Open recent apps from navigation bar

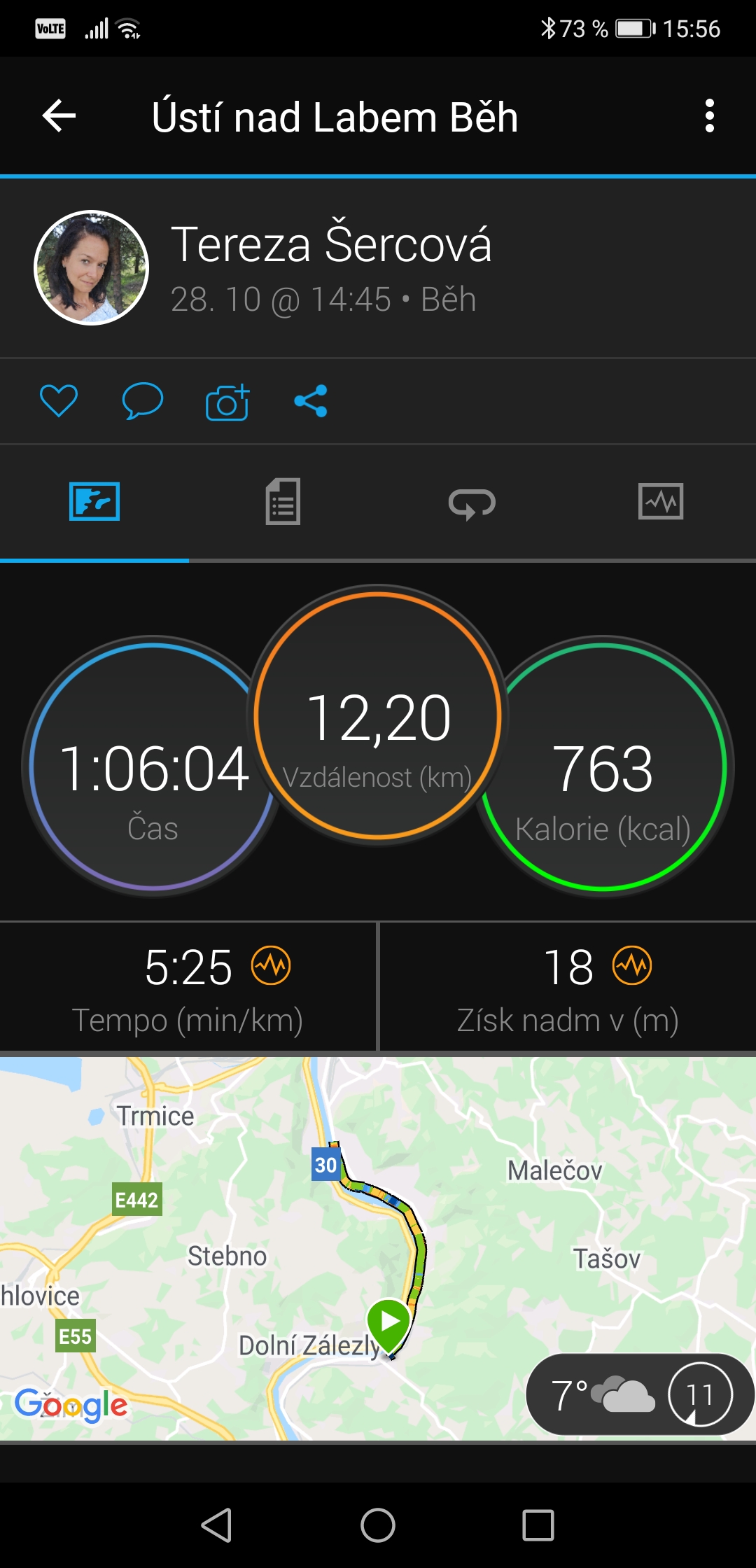(x=538, y=1525)
